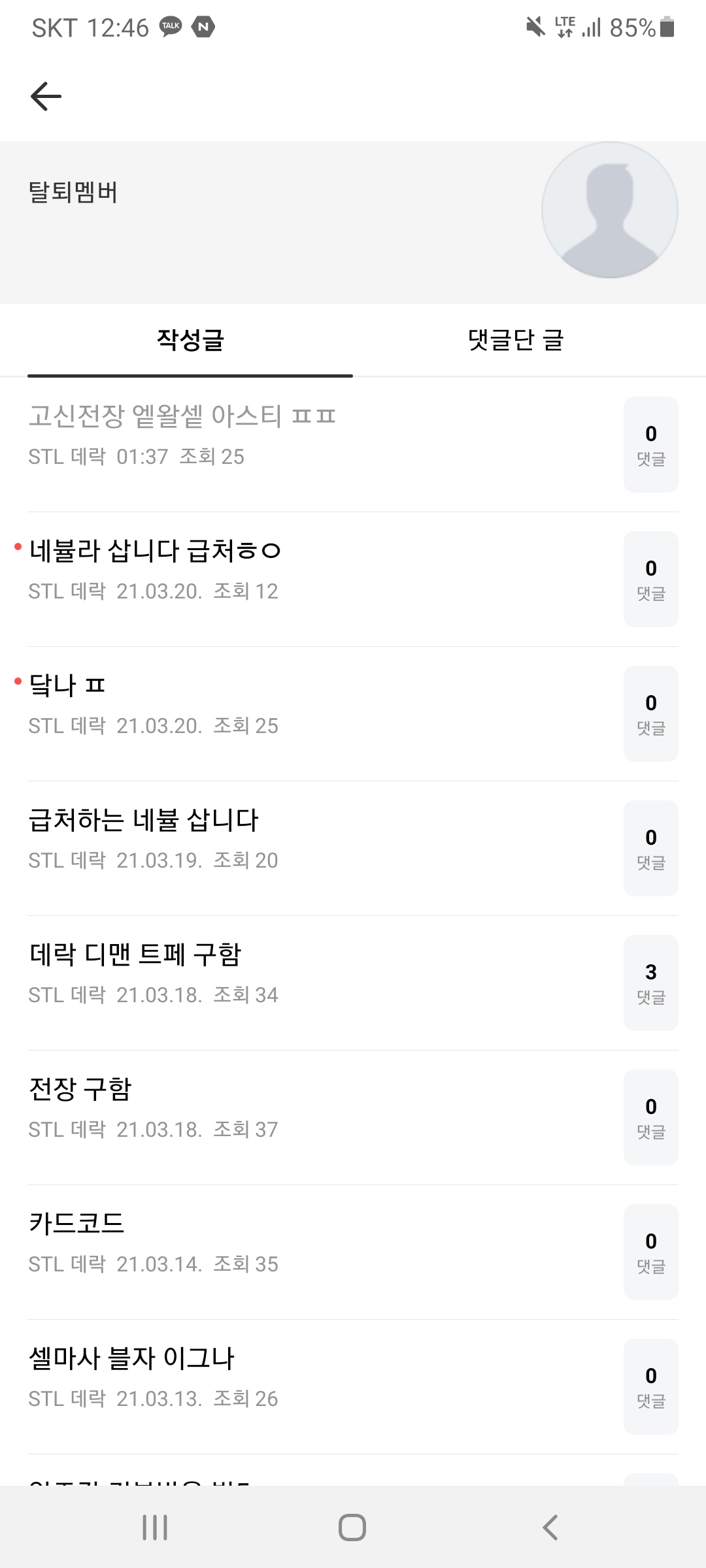Go to the home screen
706x1568 pixels.
click(x=352, y=1527)
